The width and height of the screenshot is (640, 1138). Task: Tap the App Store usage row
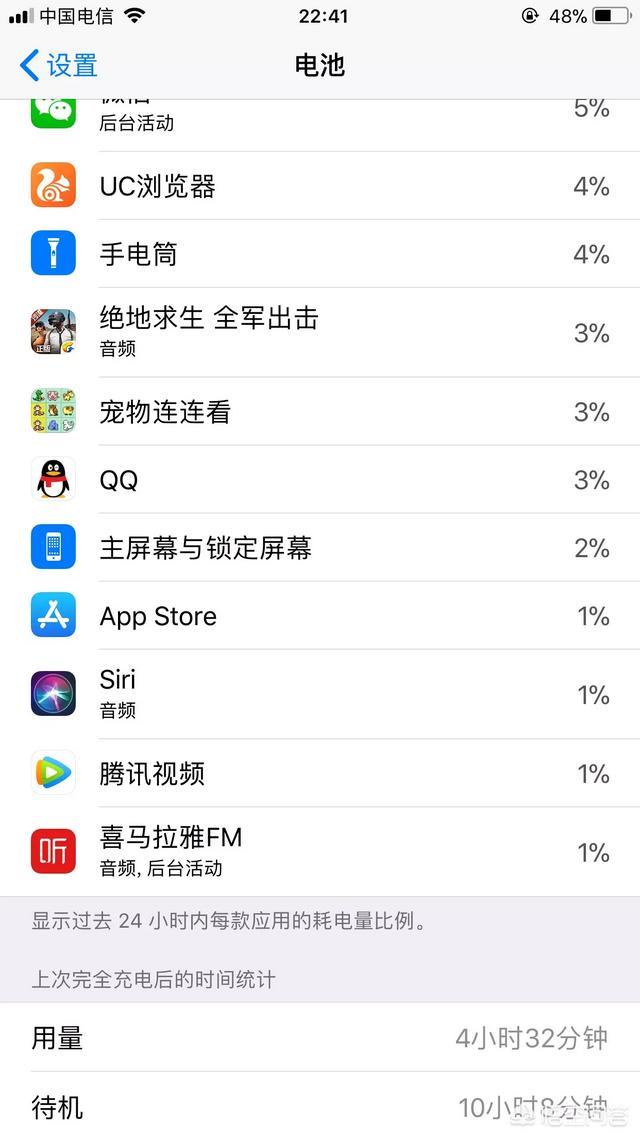click(320, 616)
